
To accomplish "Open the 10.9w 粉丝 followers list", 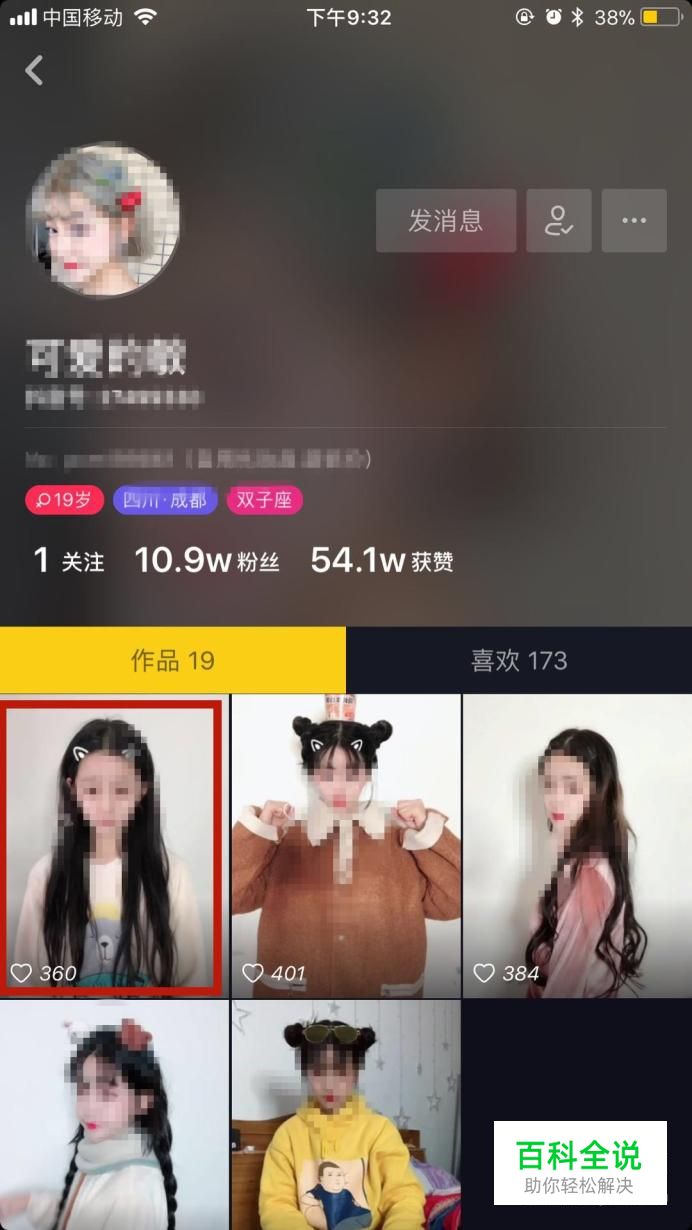I will 207,561.
